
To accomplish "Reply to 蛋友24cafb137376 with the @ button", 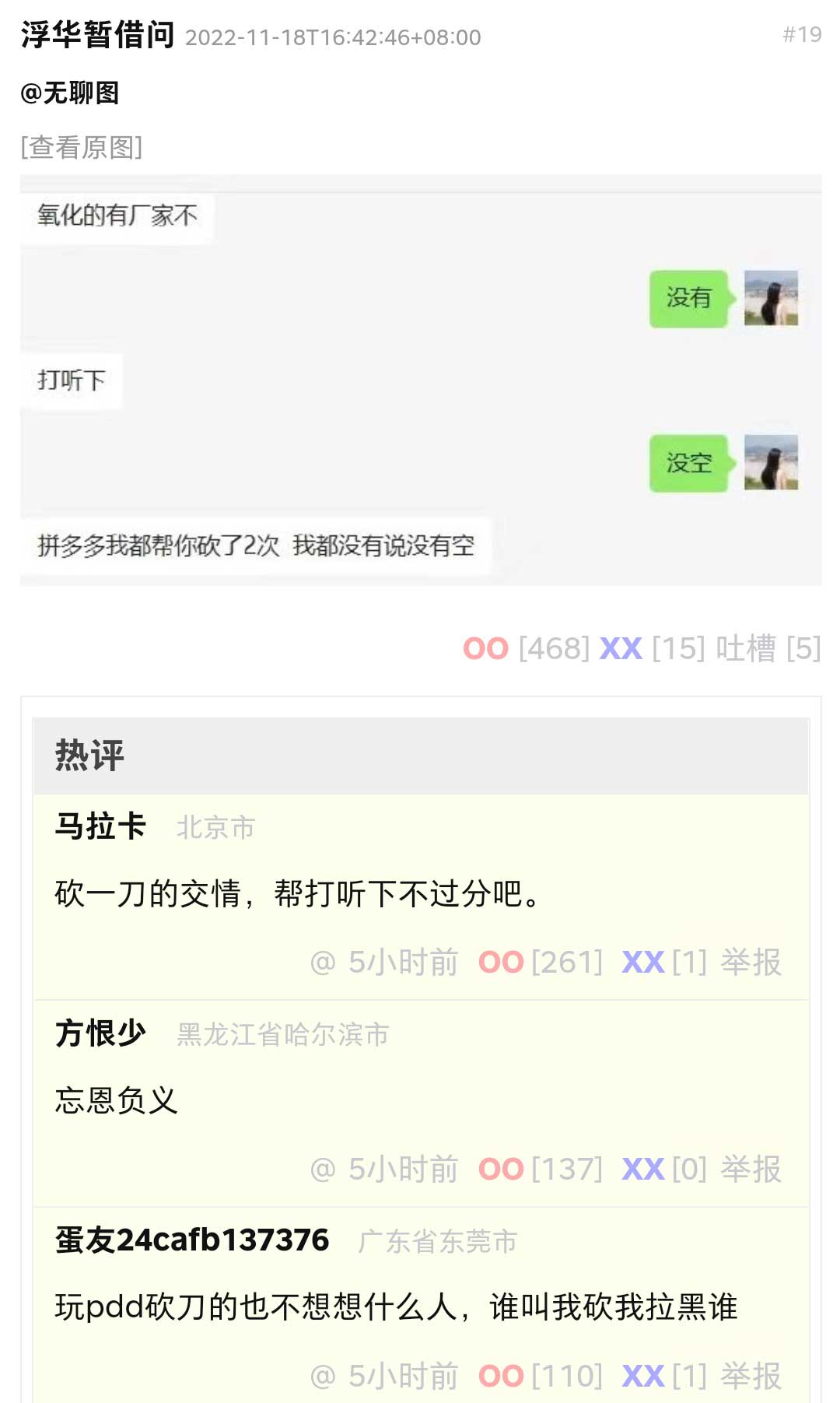I will pos(323,1377).
